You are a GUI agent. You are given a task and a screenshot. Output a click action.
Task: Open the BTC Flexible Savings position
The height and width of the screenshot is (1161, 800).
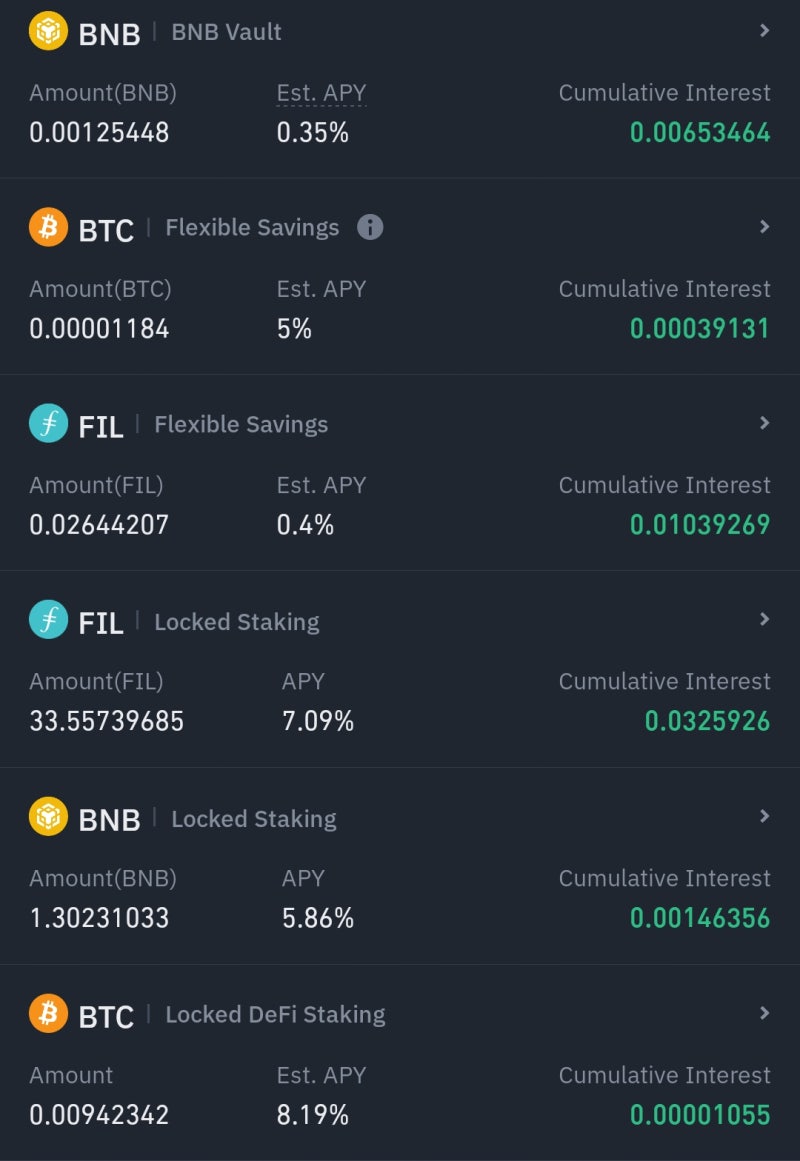tap(764, 227)
